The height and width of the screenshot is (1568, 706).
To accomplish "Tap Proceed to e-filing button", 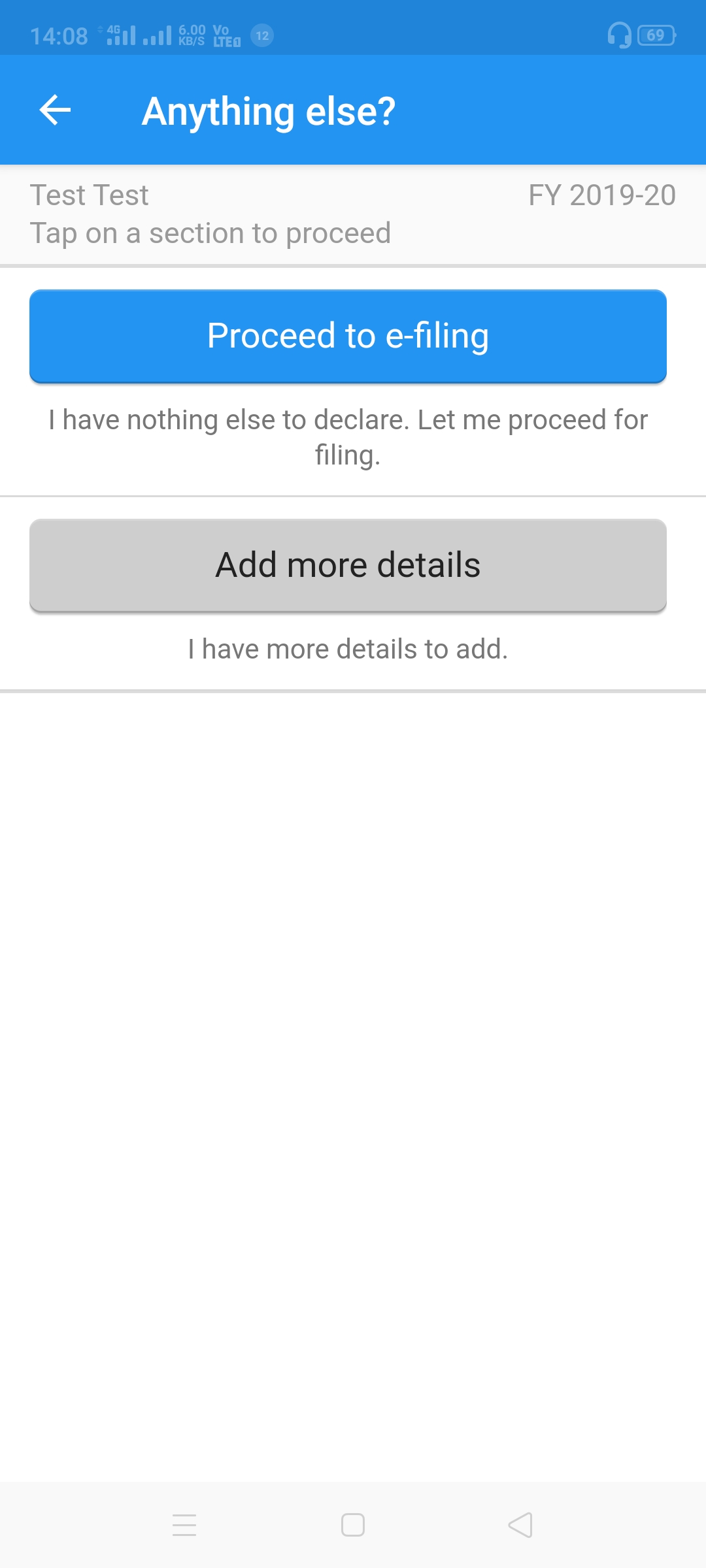I will click(348, 336).
